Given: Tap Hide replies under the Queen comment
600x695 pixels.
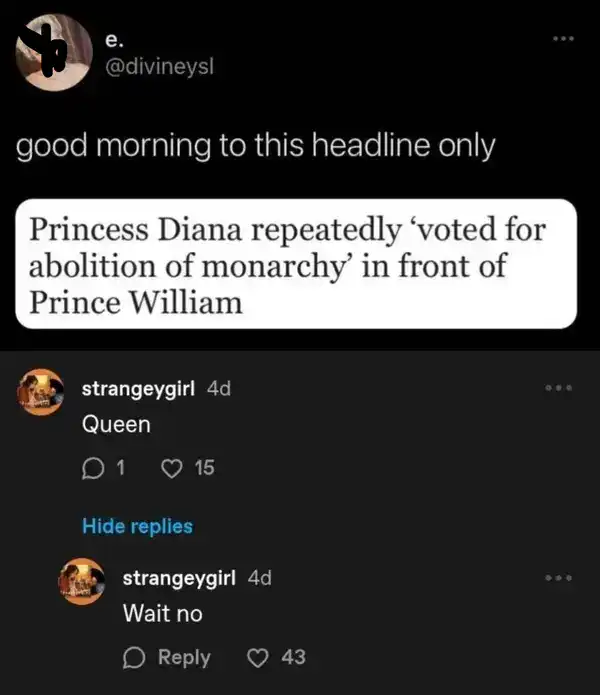Looking at the screenshot, I should coord(137,525).
